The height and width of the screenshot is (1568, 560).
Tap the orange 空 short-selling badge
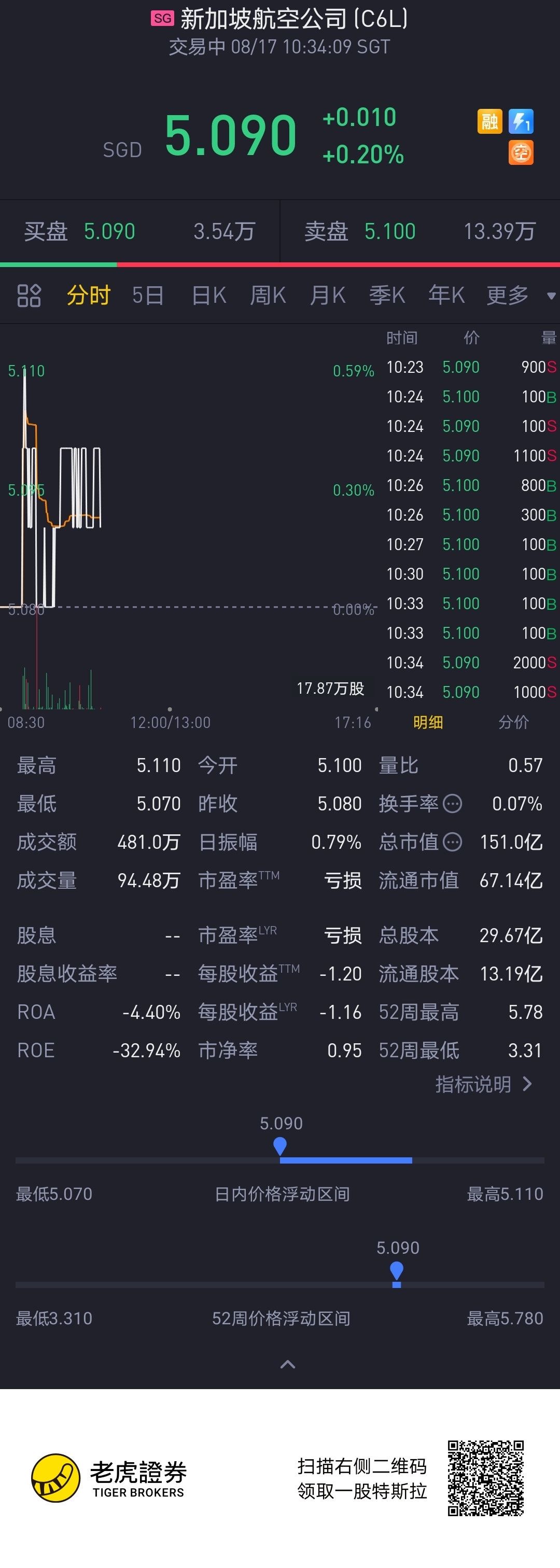521,152
